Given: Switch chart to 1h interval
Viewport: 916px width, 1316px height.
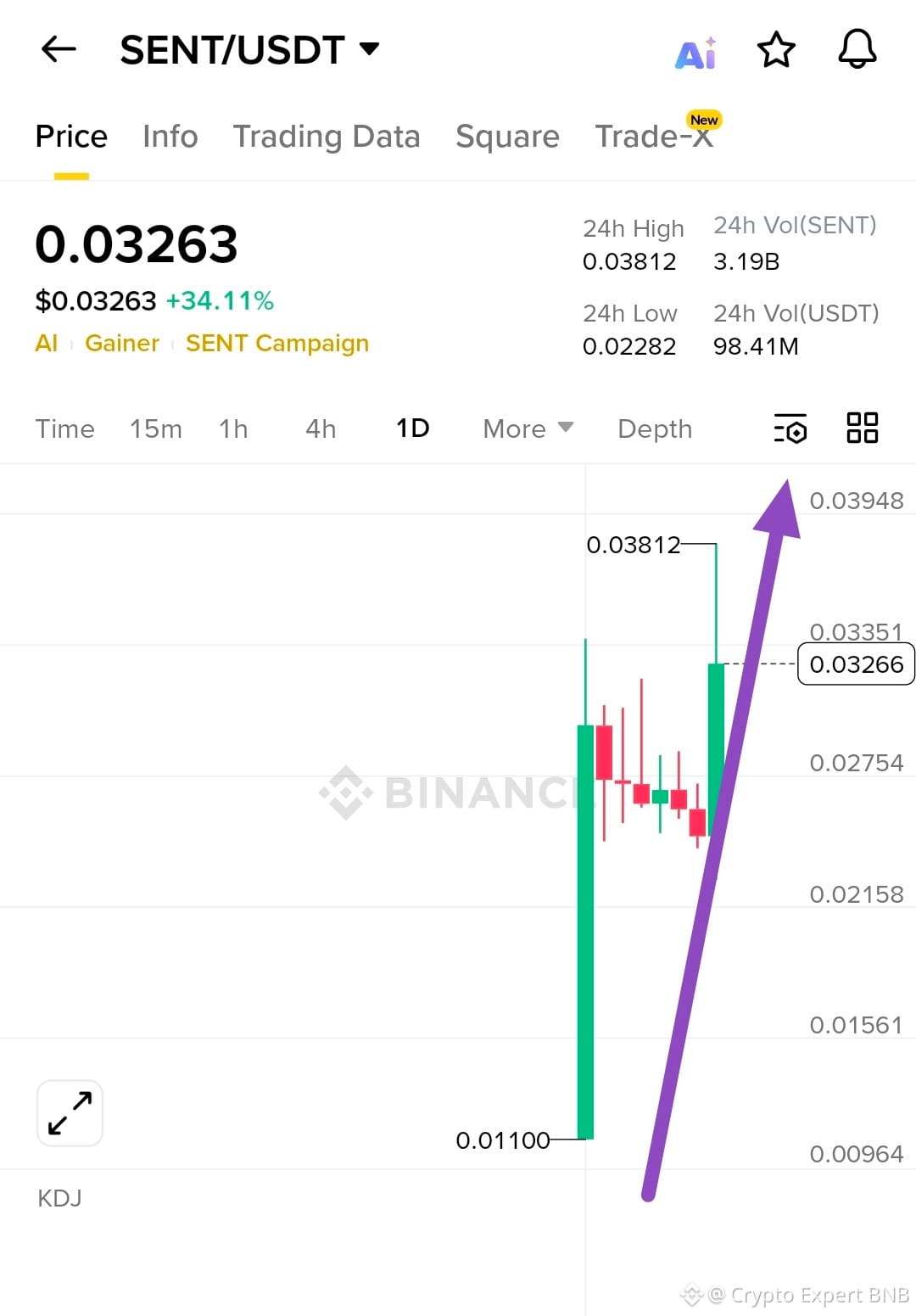Looking at the screenshot, I should point(233,429).
